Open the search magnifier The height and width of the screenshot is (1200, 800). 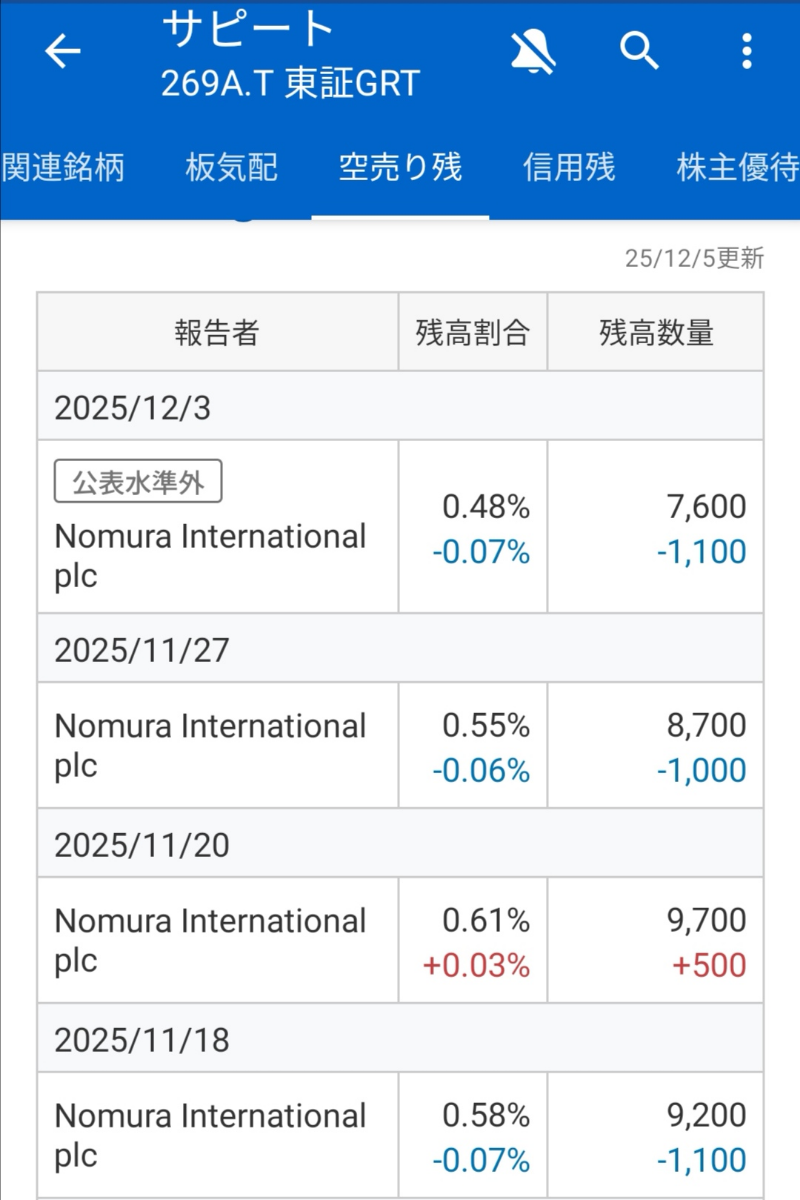pos(639,52)
